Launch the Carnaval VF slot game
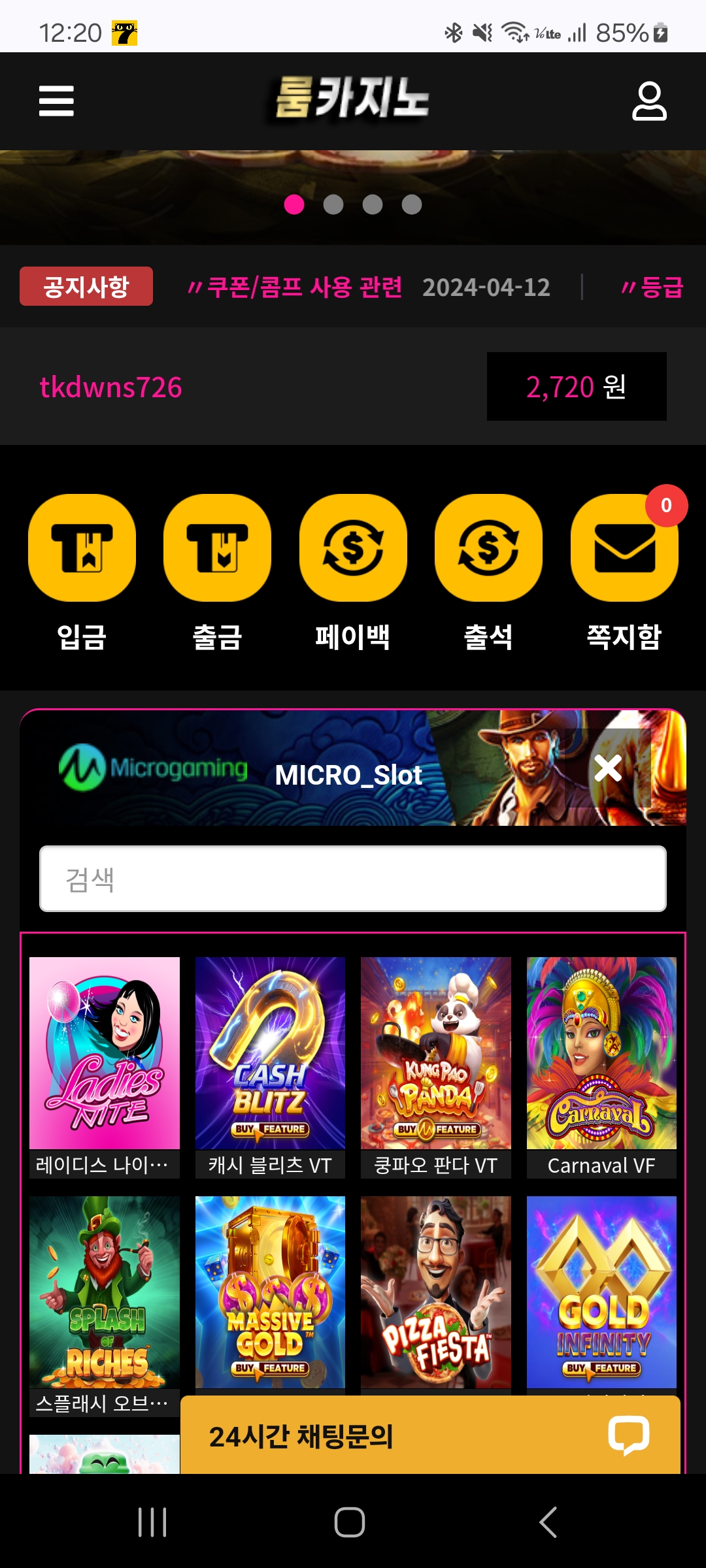Image resolution: width=706 pixels, height=1568 pixels. point(601,1053)
